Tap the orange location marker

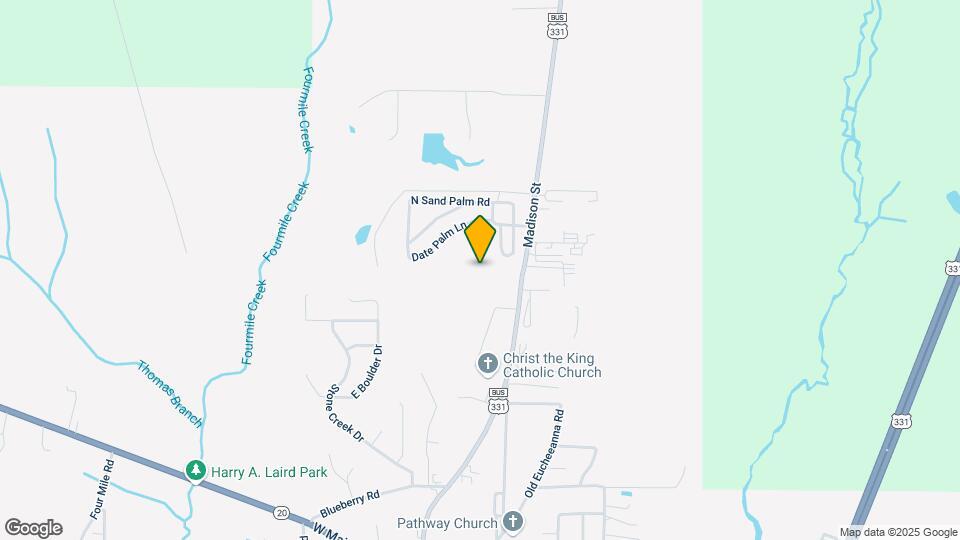[481, 238]
